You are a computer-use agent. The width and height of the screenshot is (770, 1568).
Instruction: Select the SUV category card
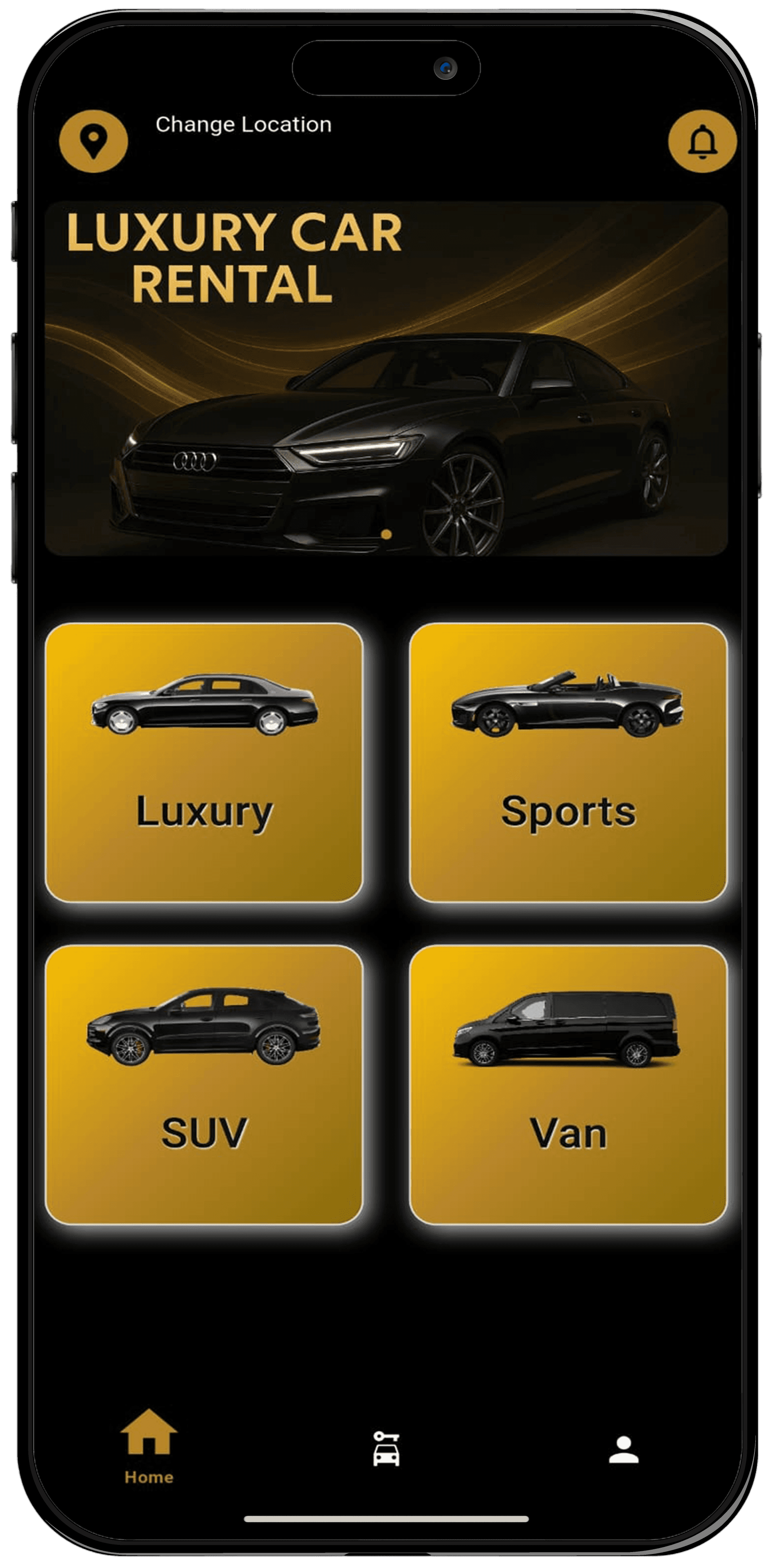point(205,1084)
